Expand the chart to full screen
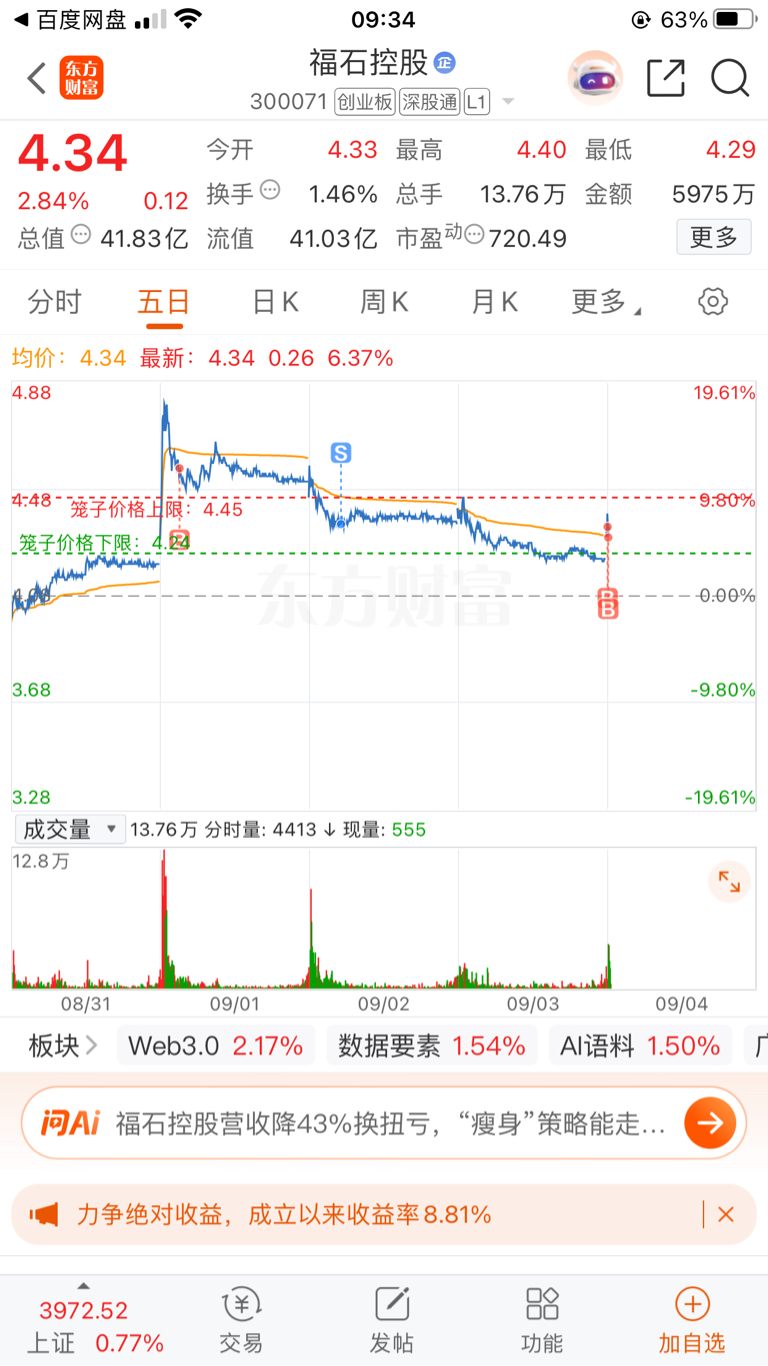 click(729, 881)
